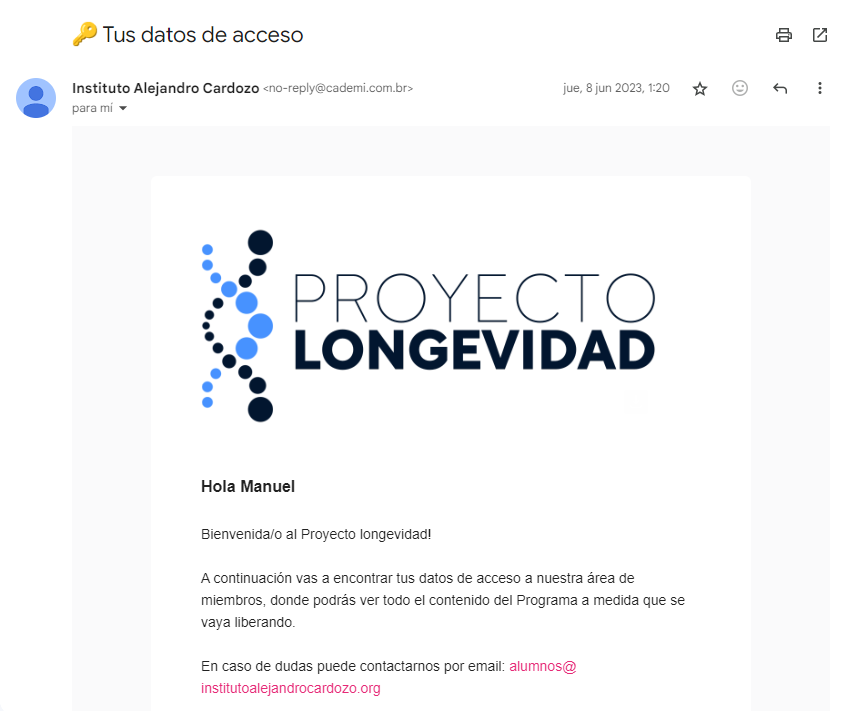Expand the 'para mí' recipient details
The height and width of the screenshot is (711, 851).
pyautogui.click(x=123, y=108)
